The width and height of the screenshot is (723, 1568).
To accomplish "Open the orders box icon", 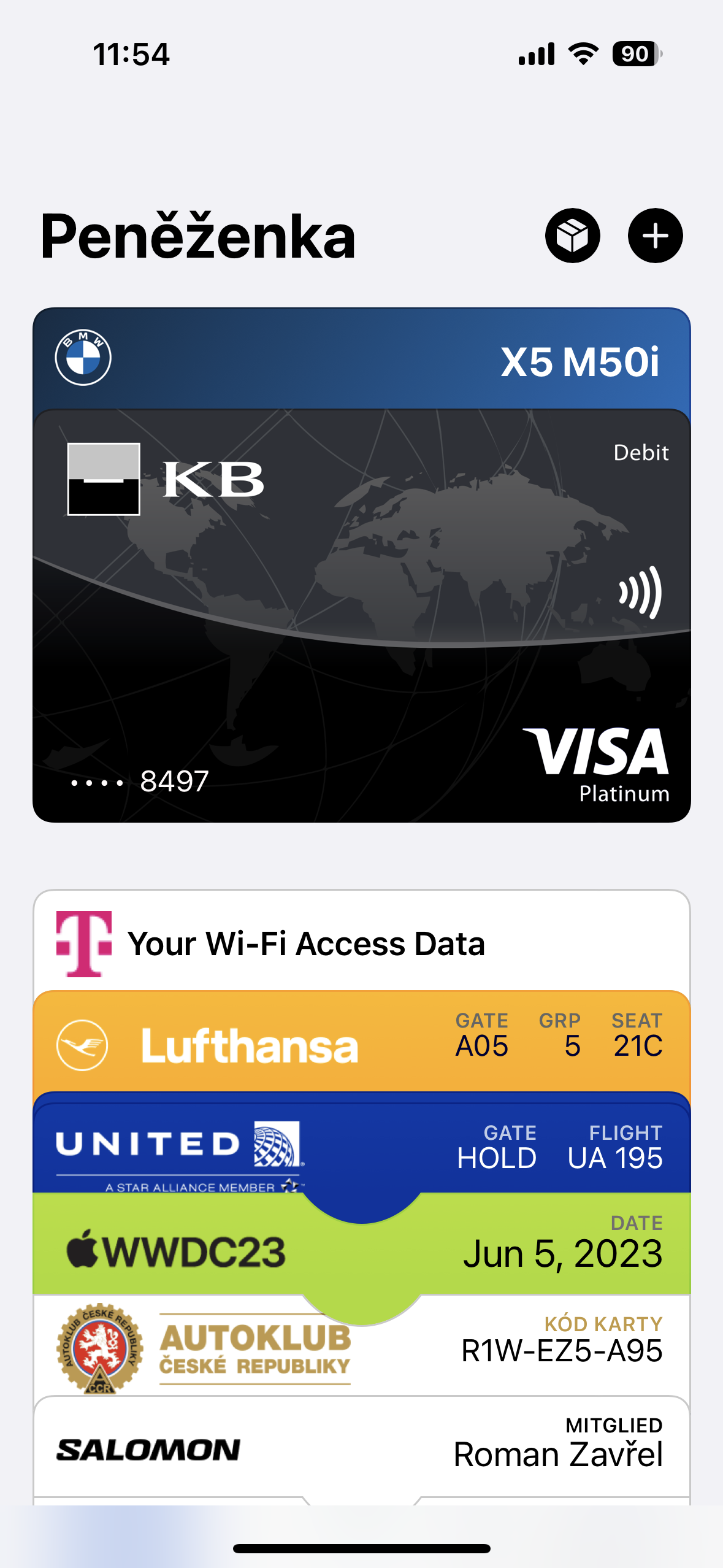I will pyautogui.click(x=572, y=236).
